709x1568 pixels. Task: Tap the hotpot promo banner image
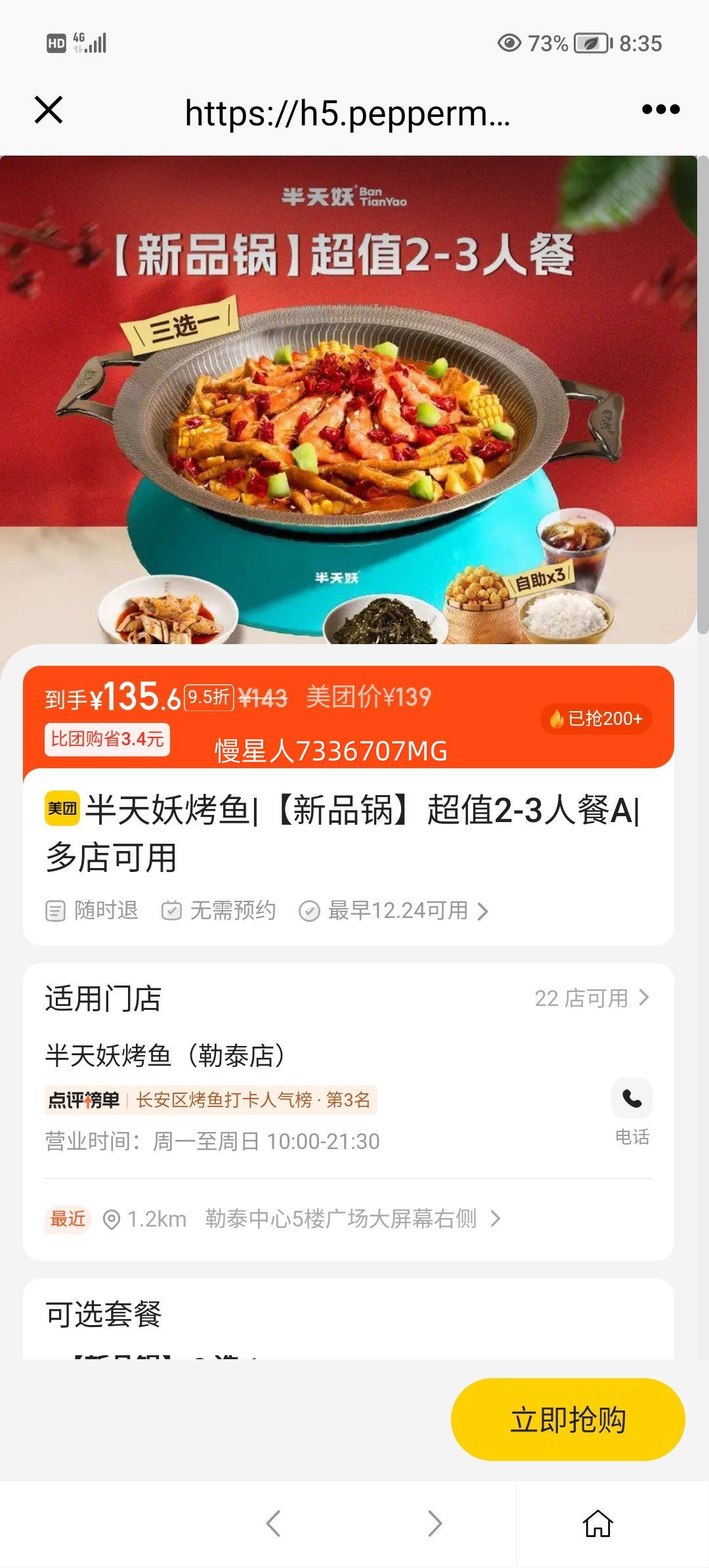click(354, 401)
